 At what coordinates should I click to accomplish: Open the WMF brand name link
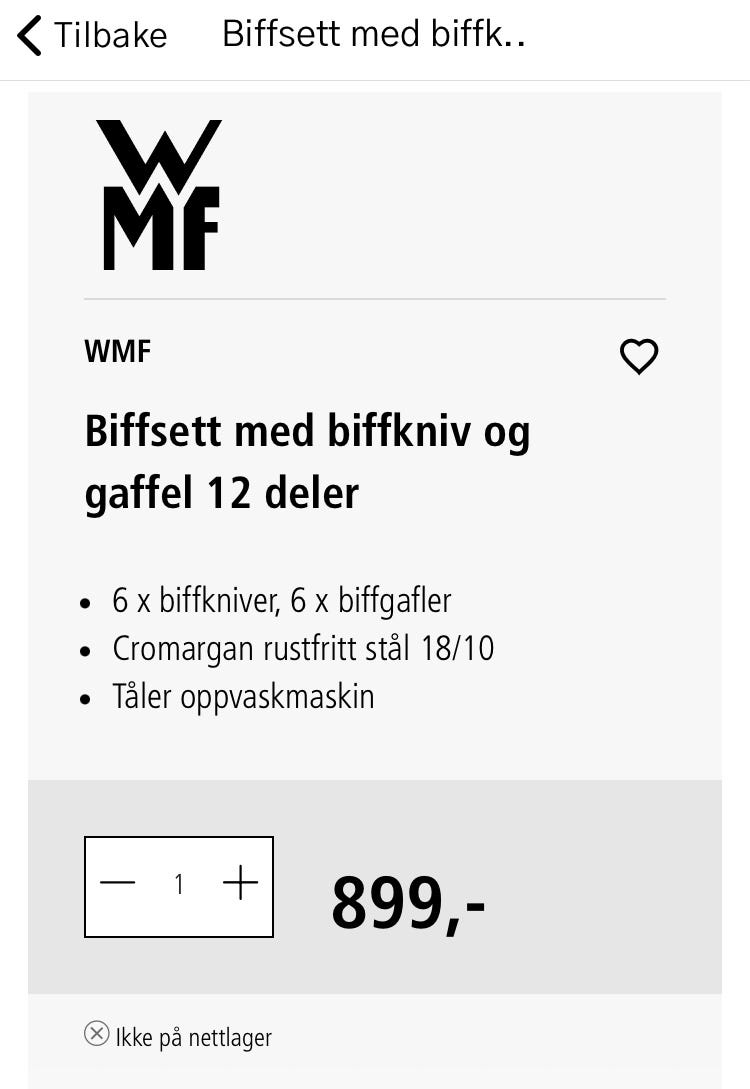click(117, 351)
